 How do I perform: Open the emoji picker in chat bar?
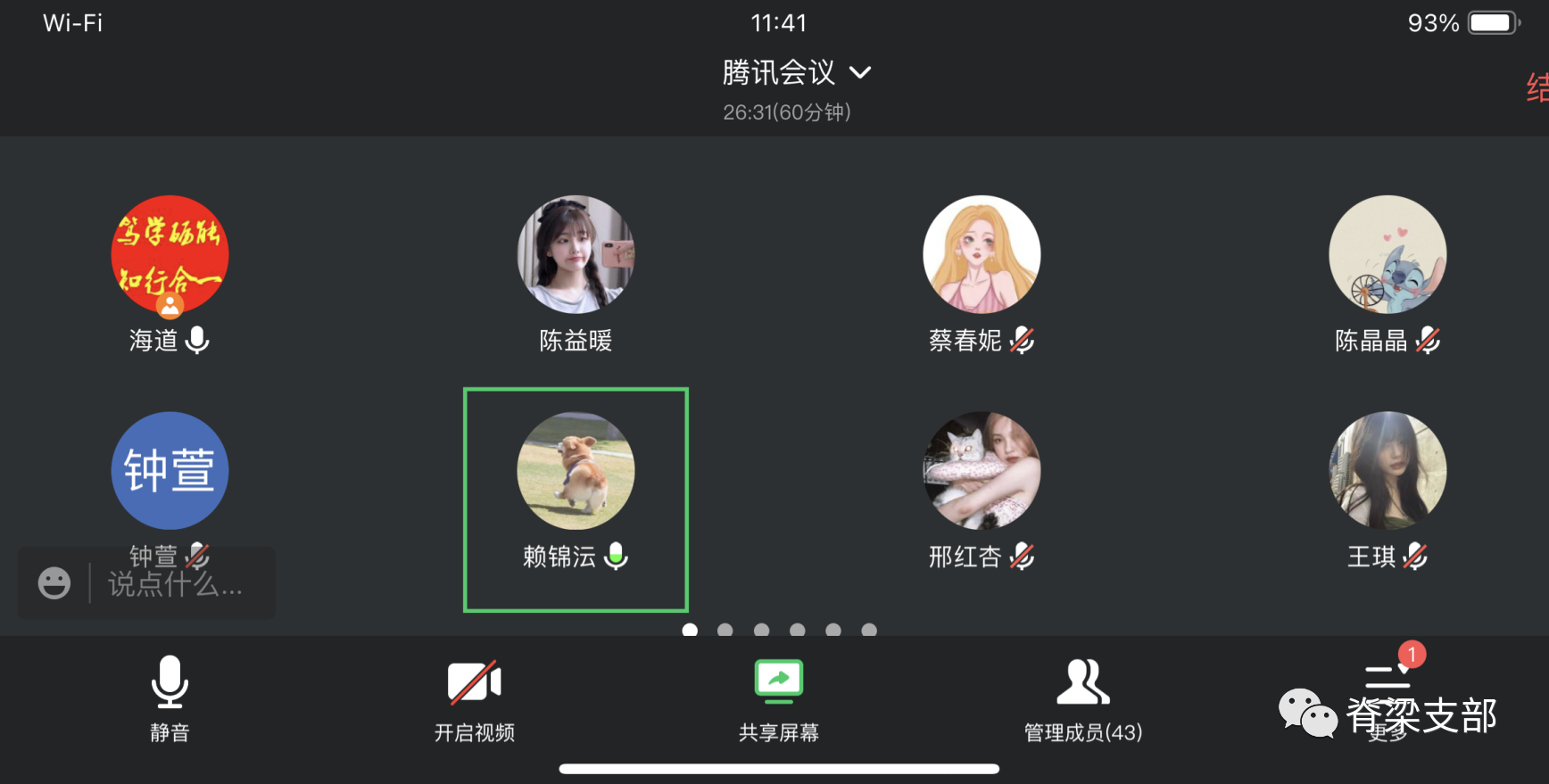point(54,583)
